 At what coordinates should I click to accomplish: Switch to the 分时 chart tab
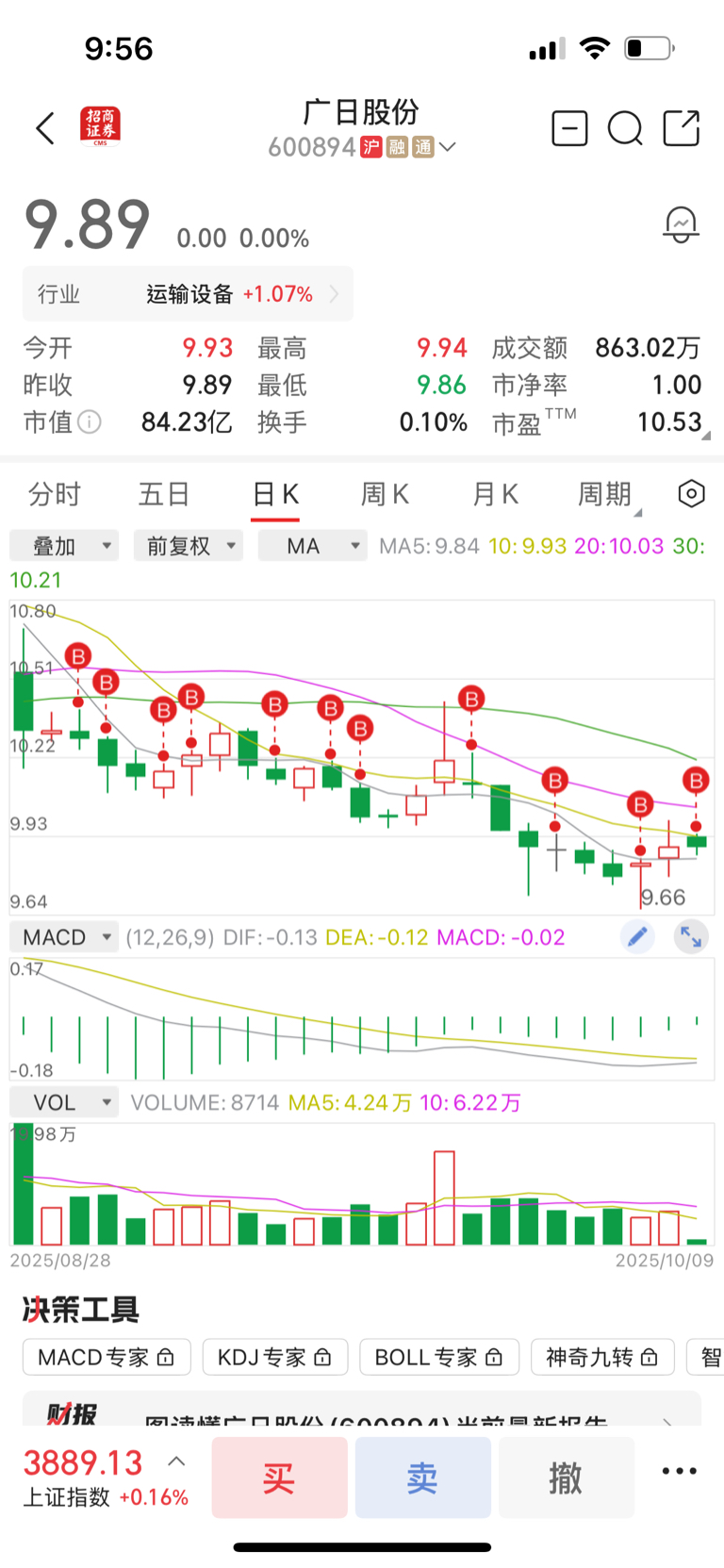click(x=55, y=494)
